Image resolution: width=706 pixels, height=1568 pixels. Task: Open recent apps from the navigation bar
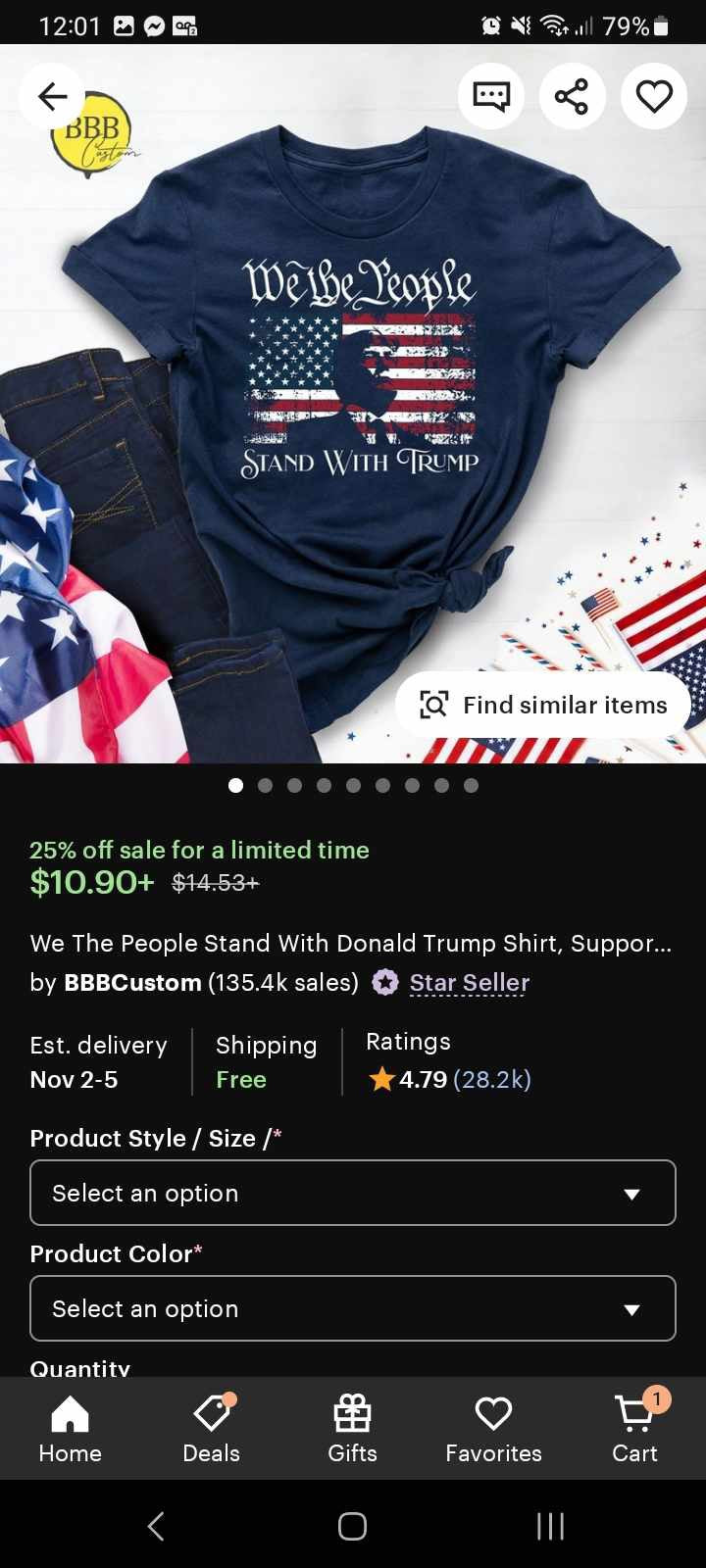550,1526
